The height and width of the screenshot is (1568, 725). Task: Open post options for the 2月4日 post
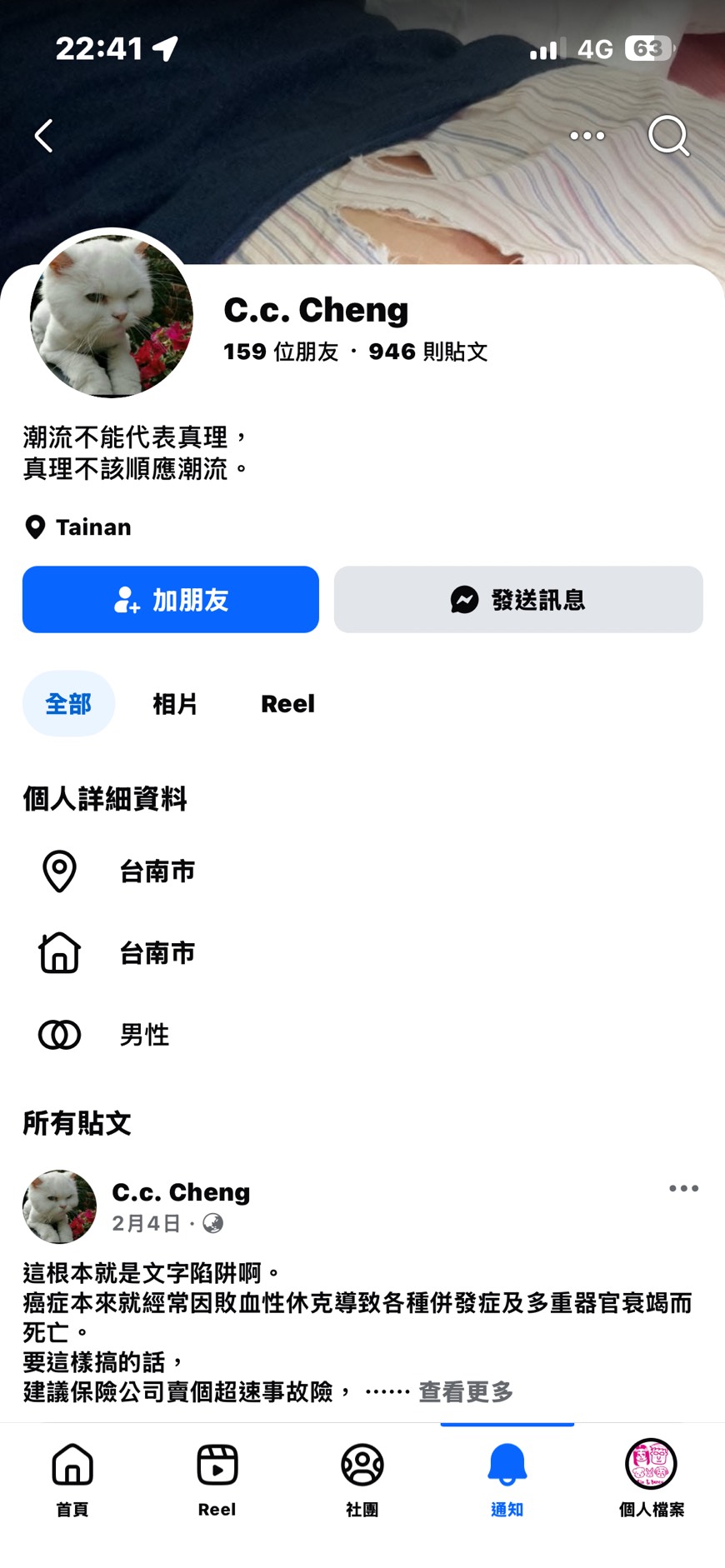[683, 1189]
